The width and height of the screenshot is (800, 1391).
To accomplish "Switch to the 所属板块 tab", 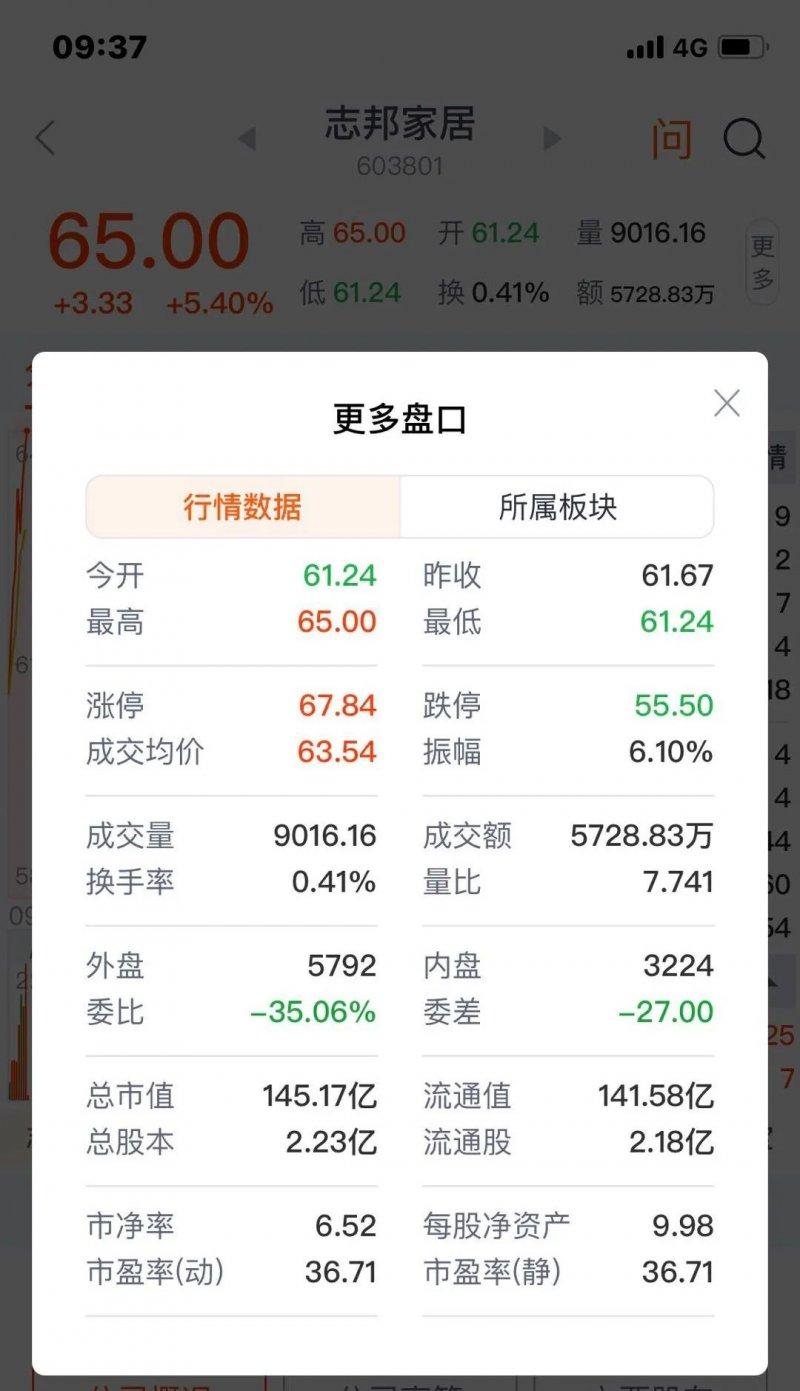I will [x=557, y=507].
